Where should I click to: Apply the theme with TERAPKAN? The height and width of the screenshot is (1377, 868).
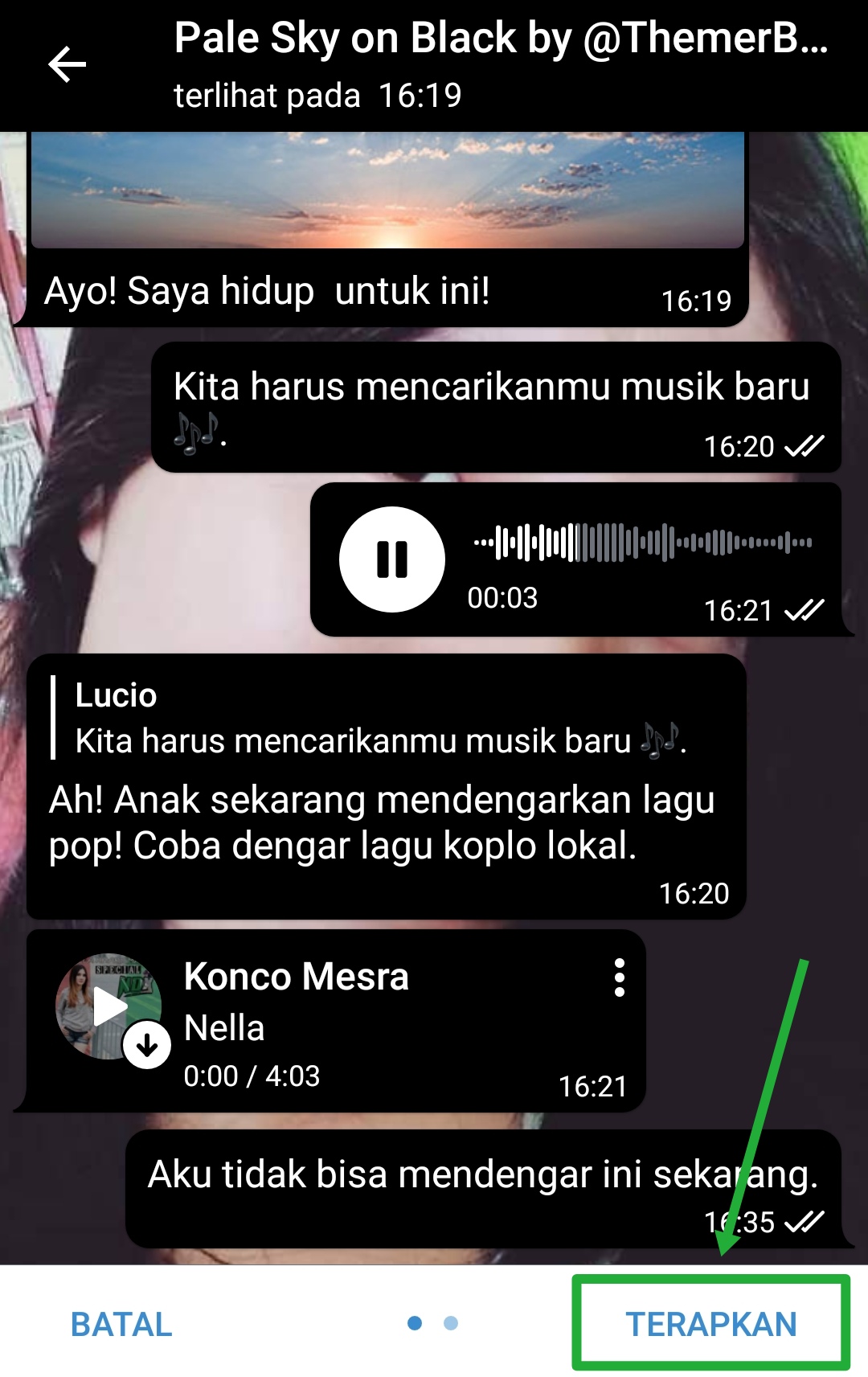710,1324
